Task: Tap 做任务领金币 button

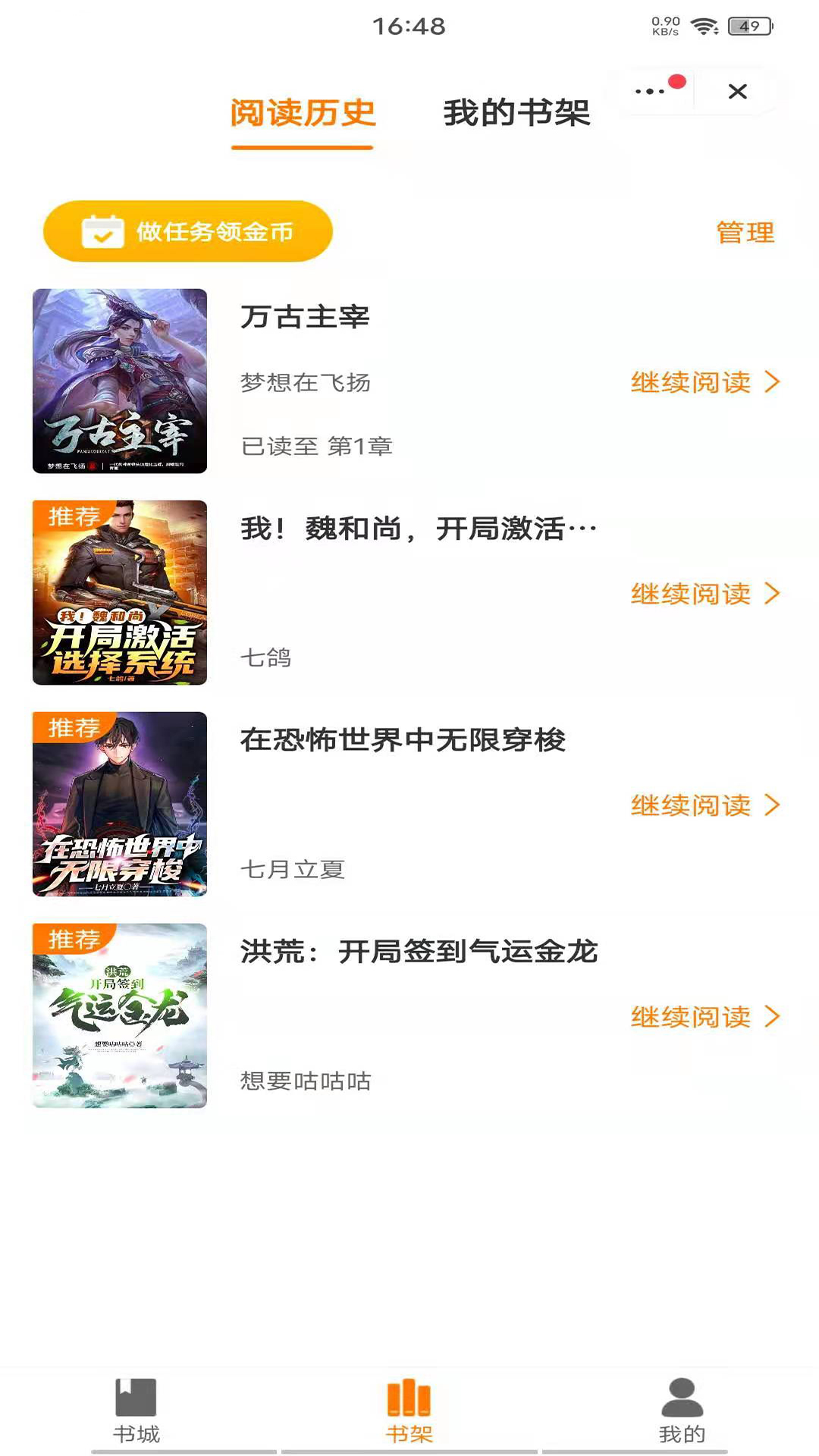Action: tap(188, 231)
